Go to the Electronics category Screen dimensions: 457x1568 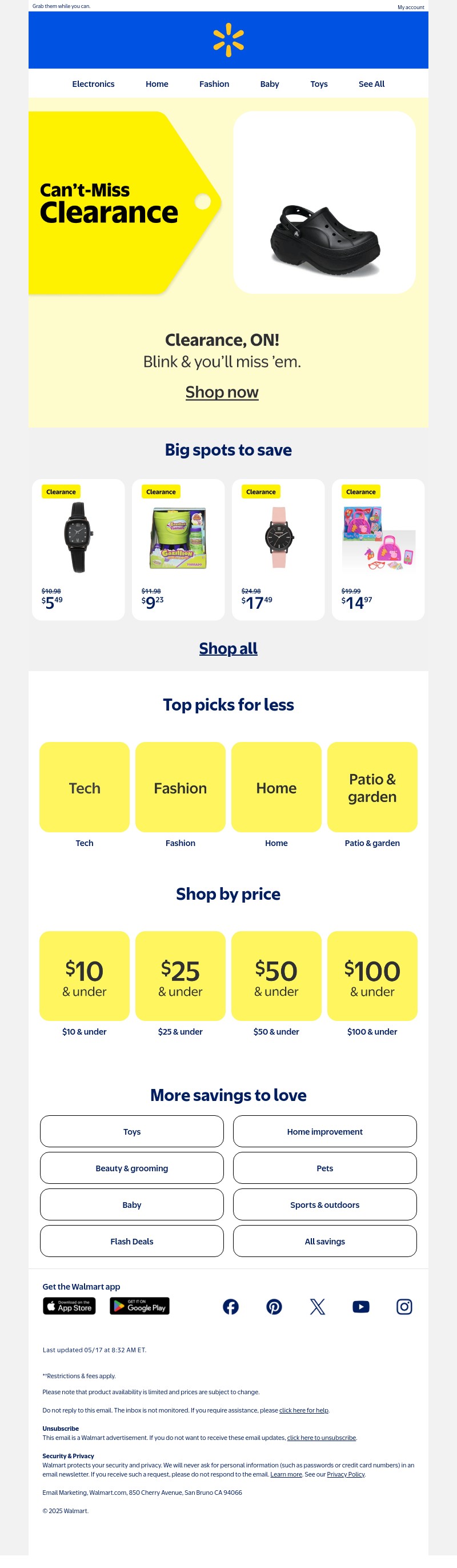(93, 84)
